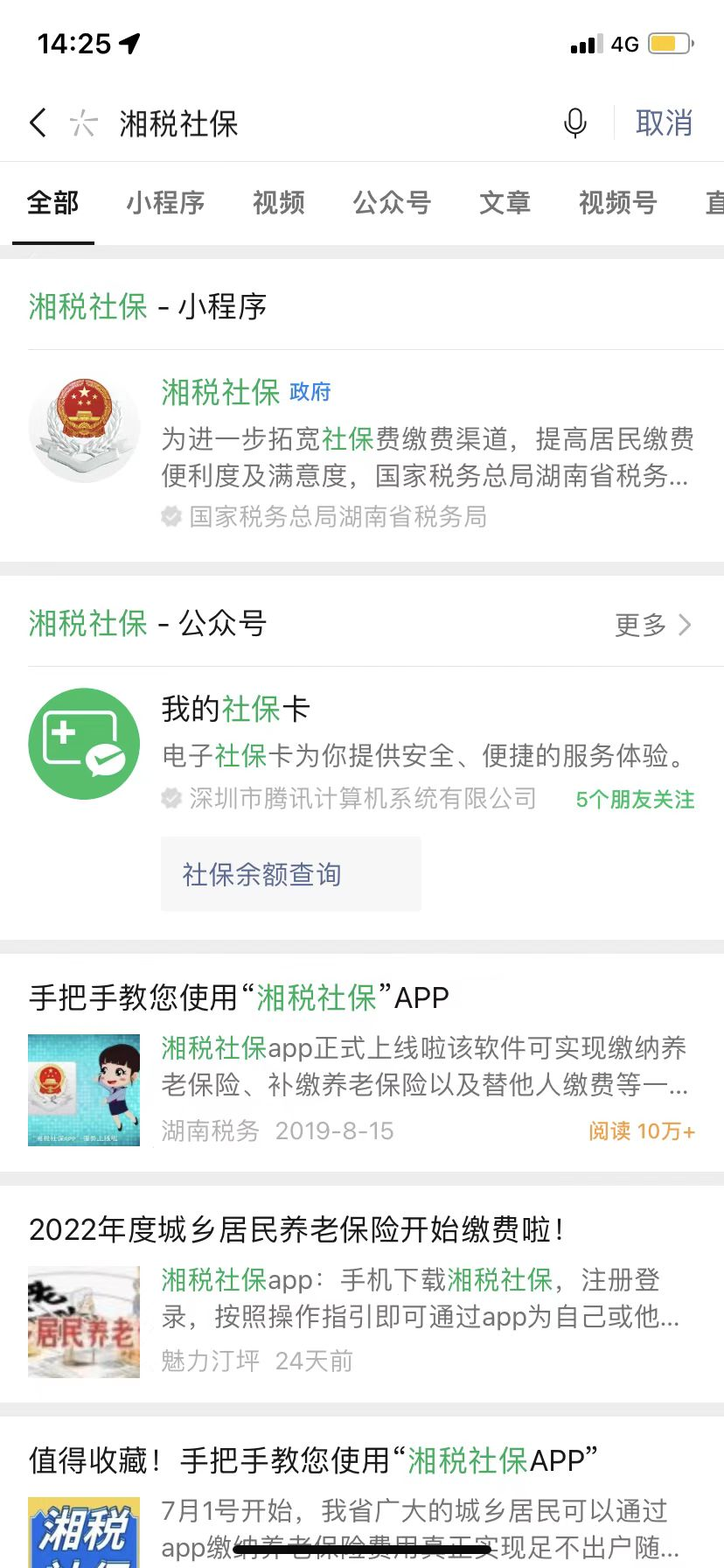The height and width of the screenshot is (1568, 724).
Task: Open article 手把手教您使用“湘税社保”APP from 湖南税务
Action: coord(362,1063)
